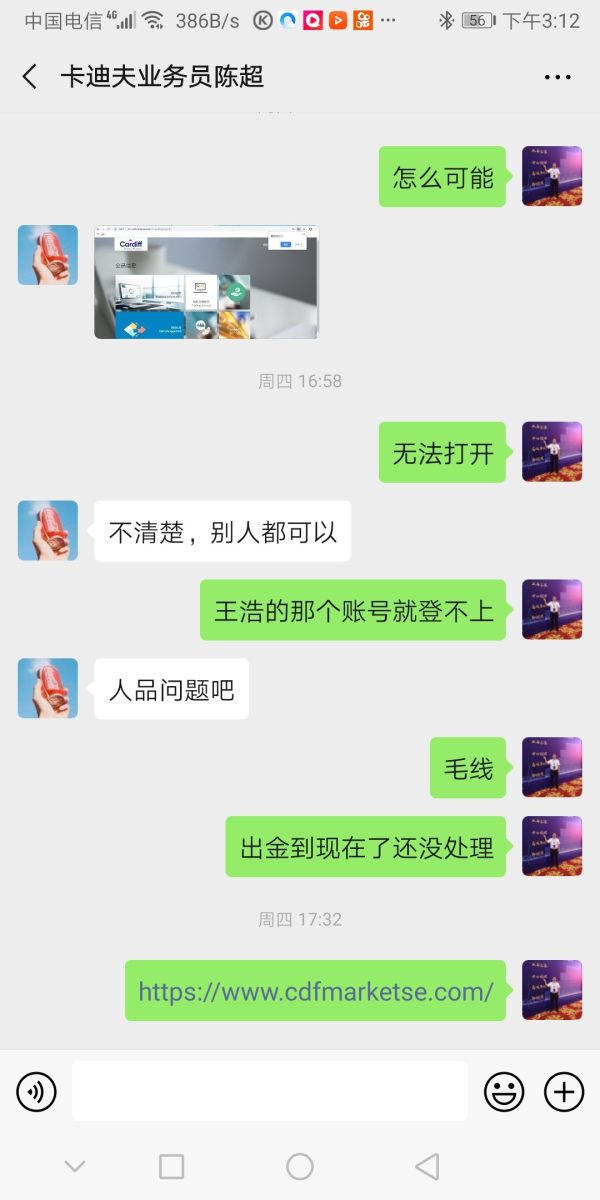The image size is (600, 1200).
Task: Go to the system home screen
Action: 300,1166
